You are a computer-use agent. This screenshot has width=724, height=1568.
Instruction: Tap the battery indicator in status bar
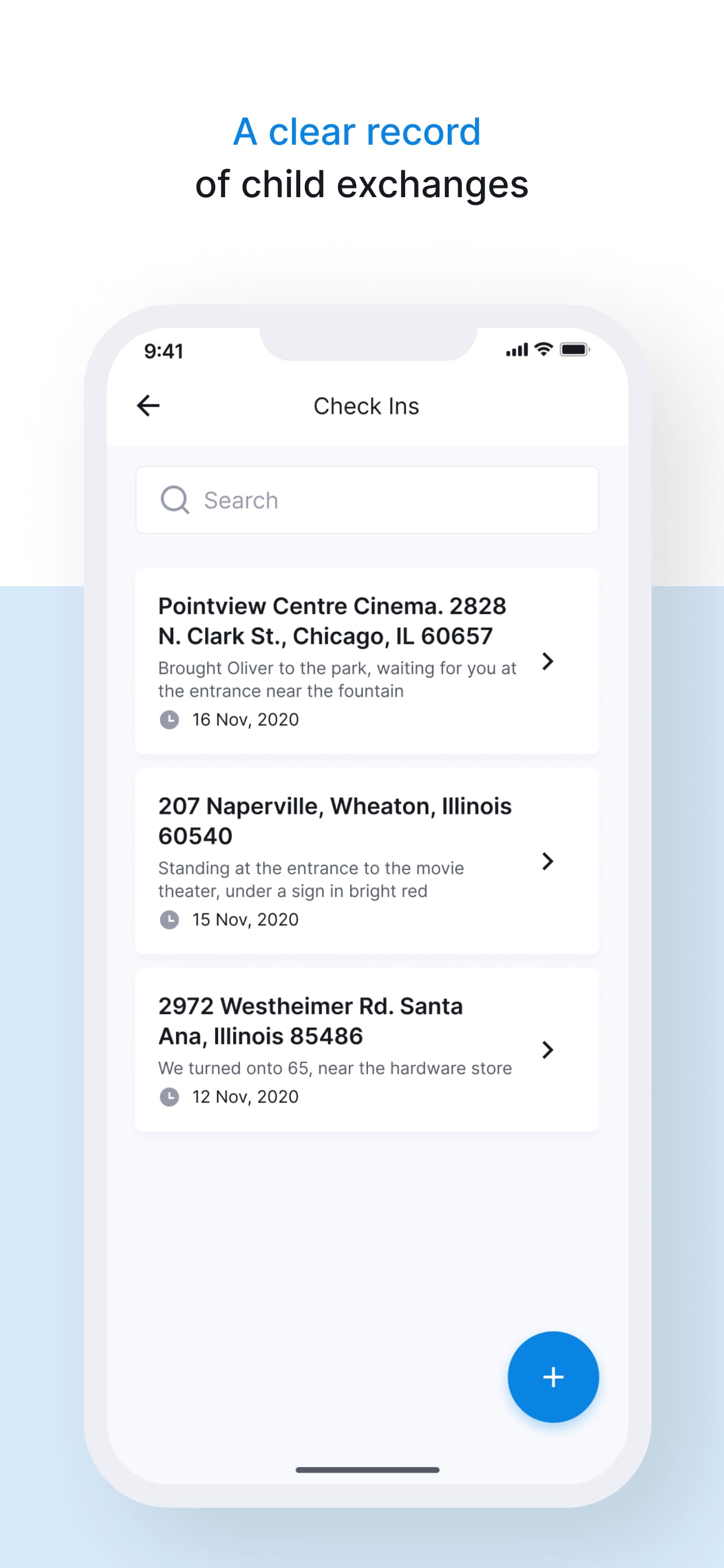pyautogui.click(x=574, y=350)
